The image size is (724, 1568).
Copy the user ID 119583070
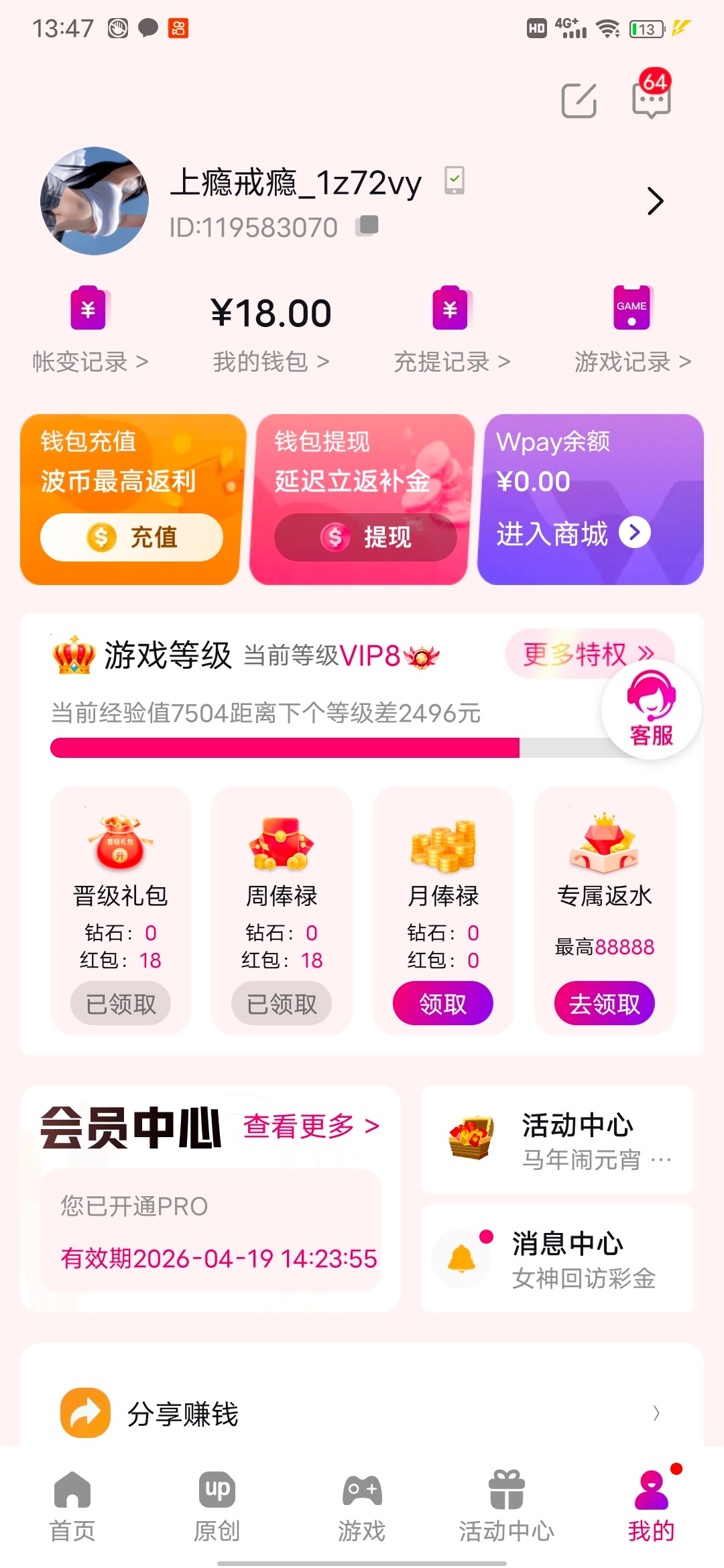click(367, 226)
